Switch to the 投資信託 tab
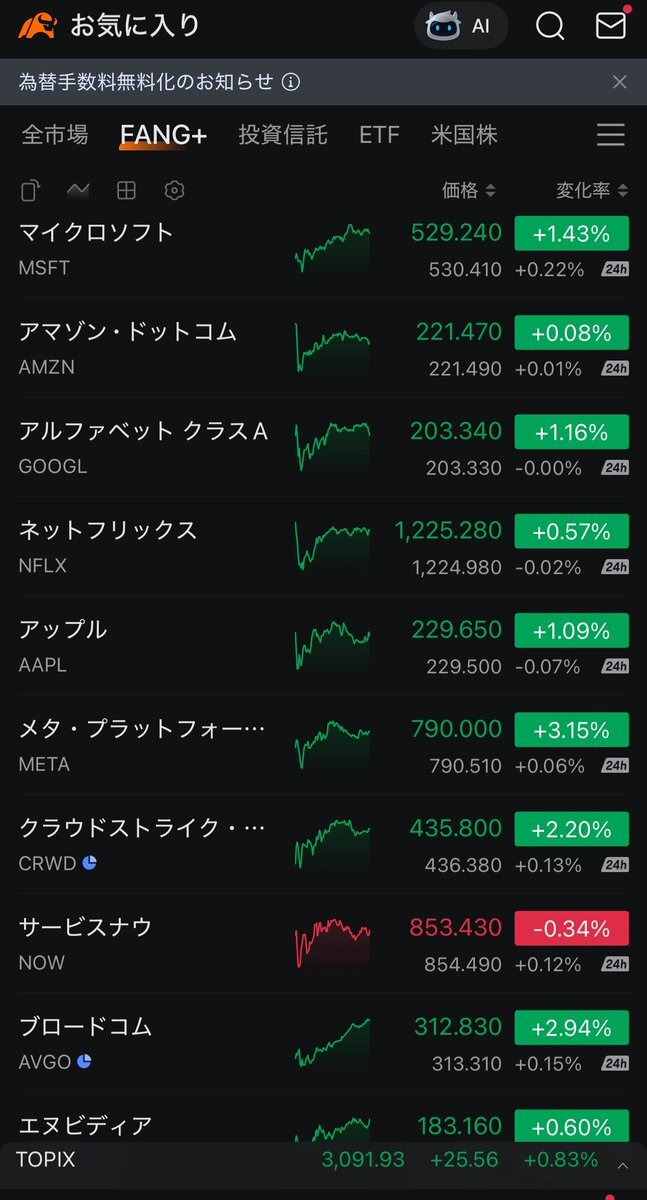The height and width of the screenshot is (1200, 647). pyautogui.click(x=283, y=134)
